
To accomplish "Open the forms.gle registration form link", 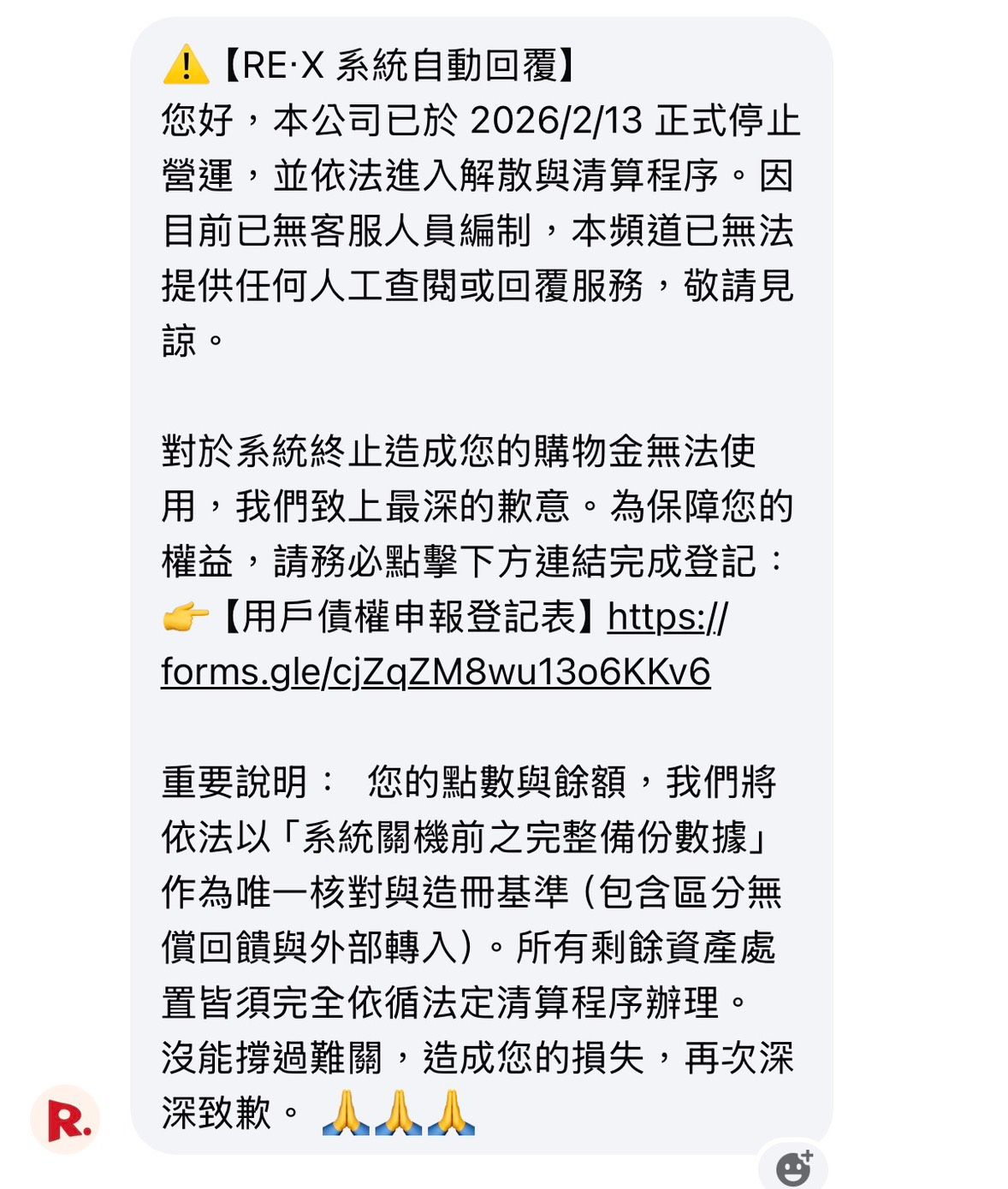I will (435, 671).
